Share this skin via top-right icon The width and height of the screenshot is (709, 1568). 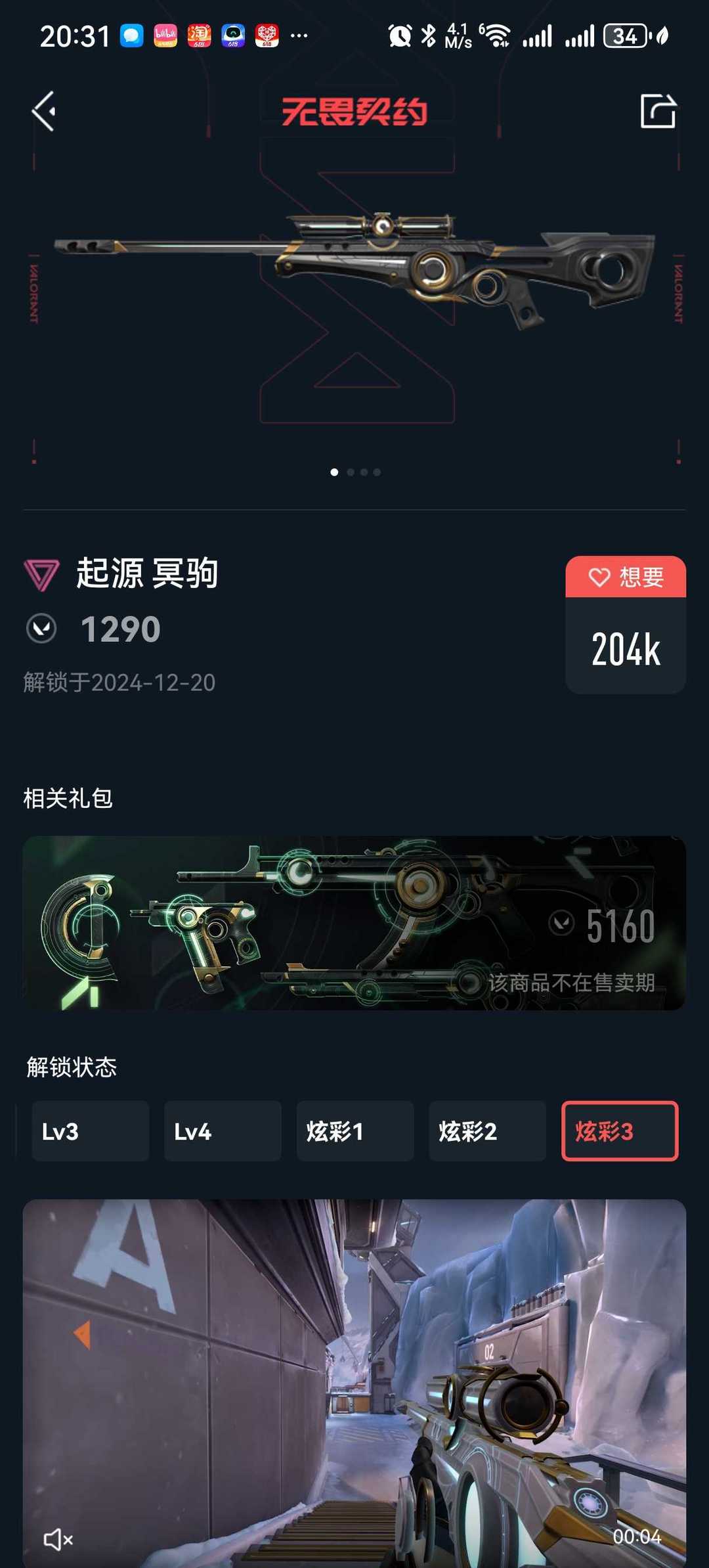[658, 110]
